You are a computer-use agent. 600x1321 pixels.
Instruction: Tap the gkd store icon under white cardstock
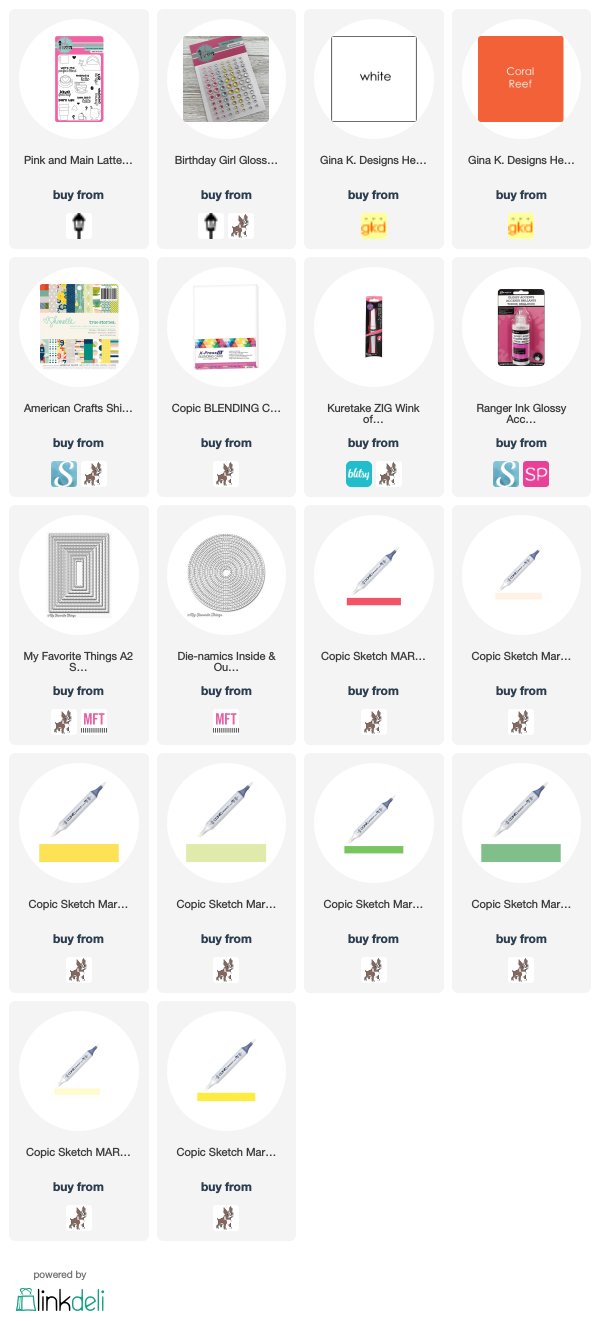pyautogui.click(x=373, y=226)
